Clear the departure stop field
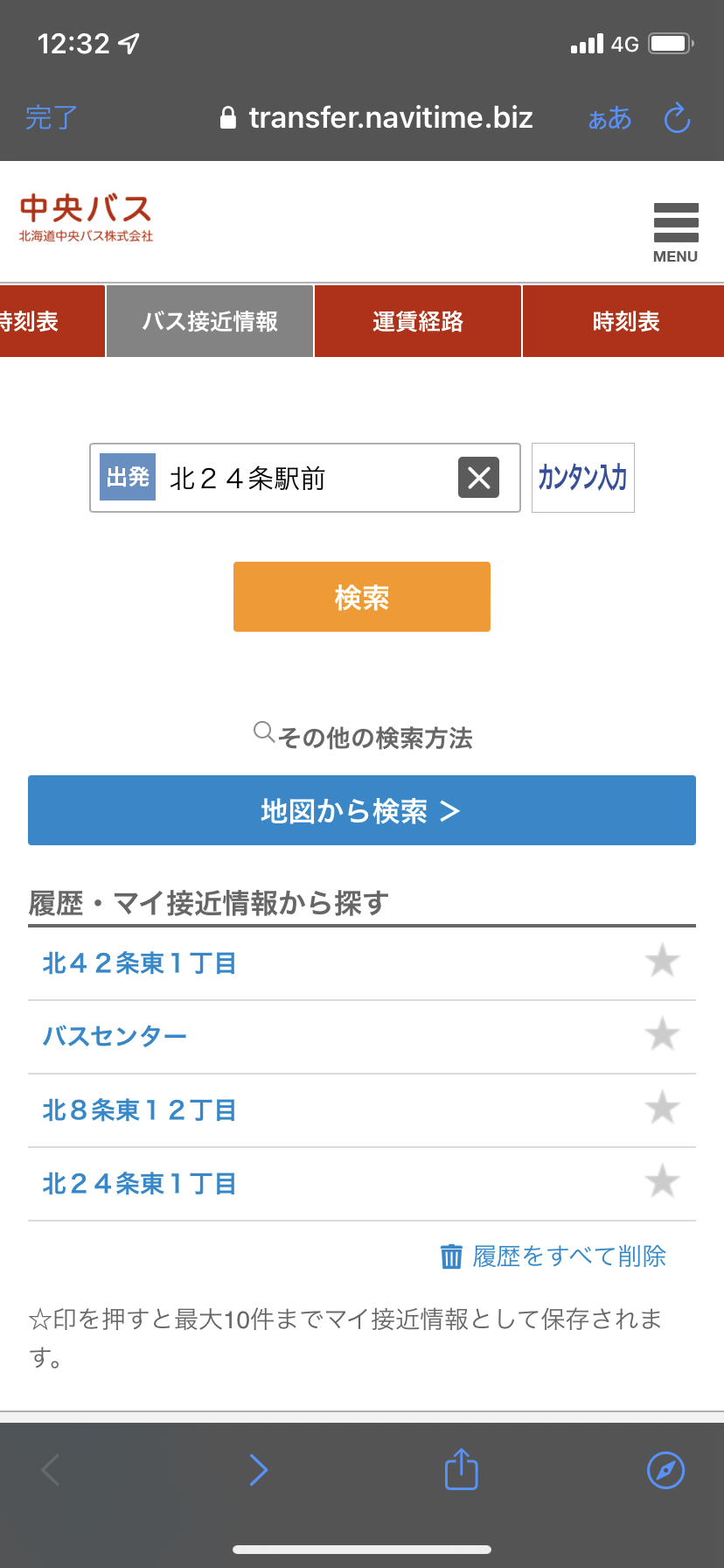The height and width of the screenshot is (1568, 724). pos(478,478)
